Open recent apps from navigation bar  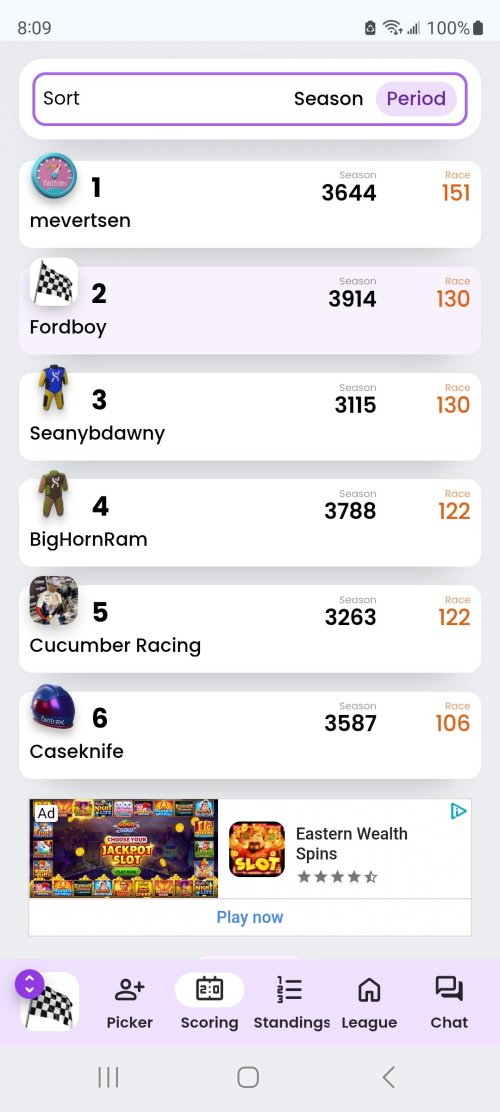point(108,1077)
